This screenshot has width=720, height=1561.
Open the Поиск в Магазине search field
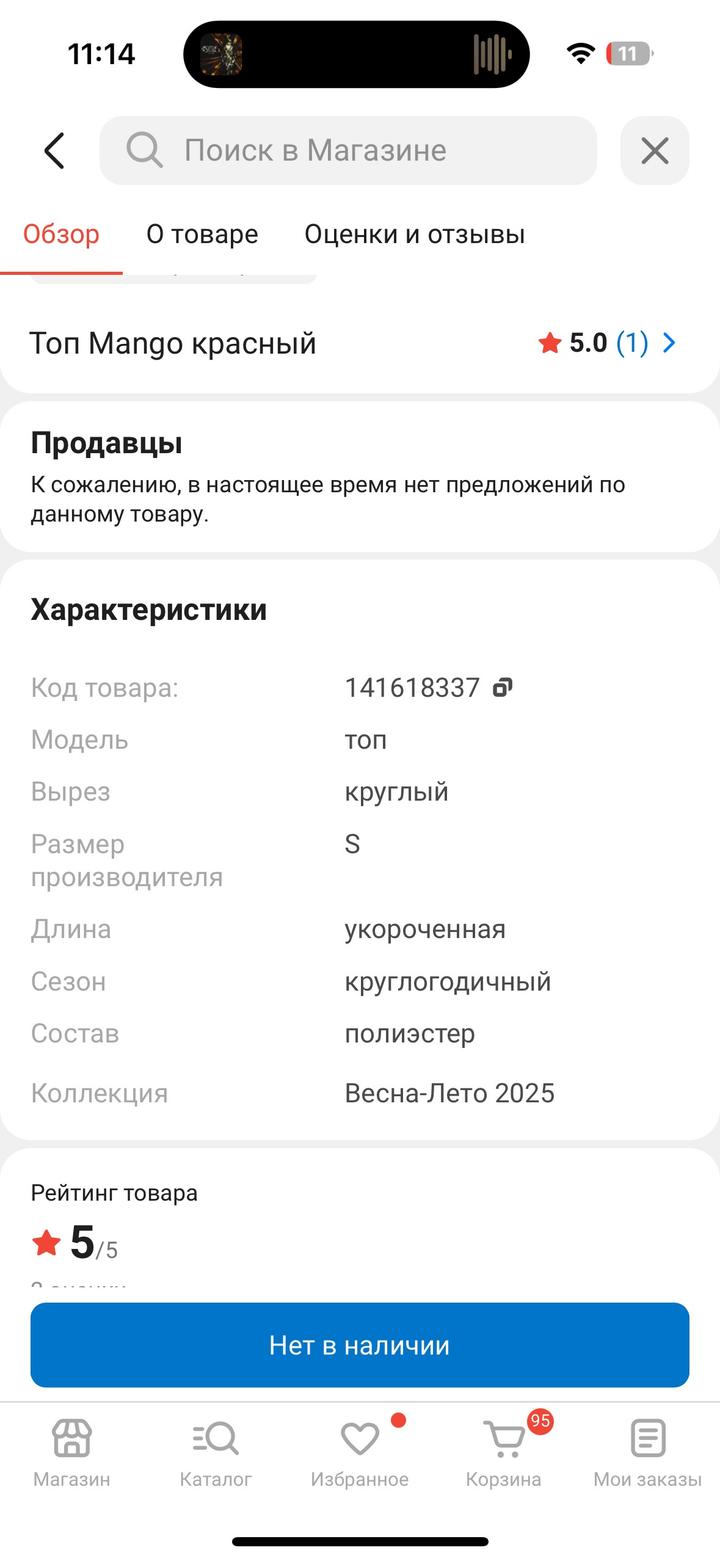(x=348, y=151)
